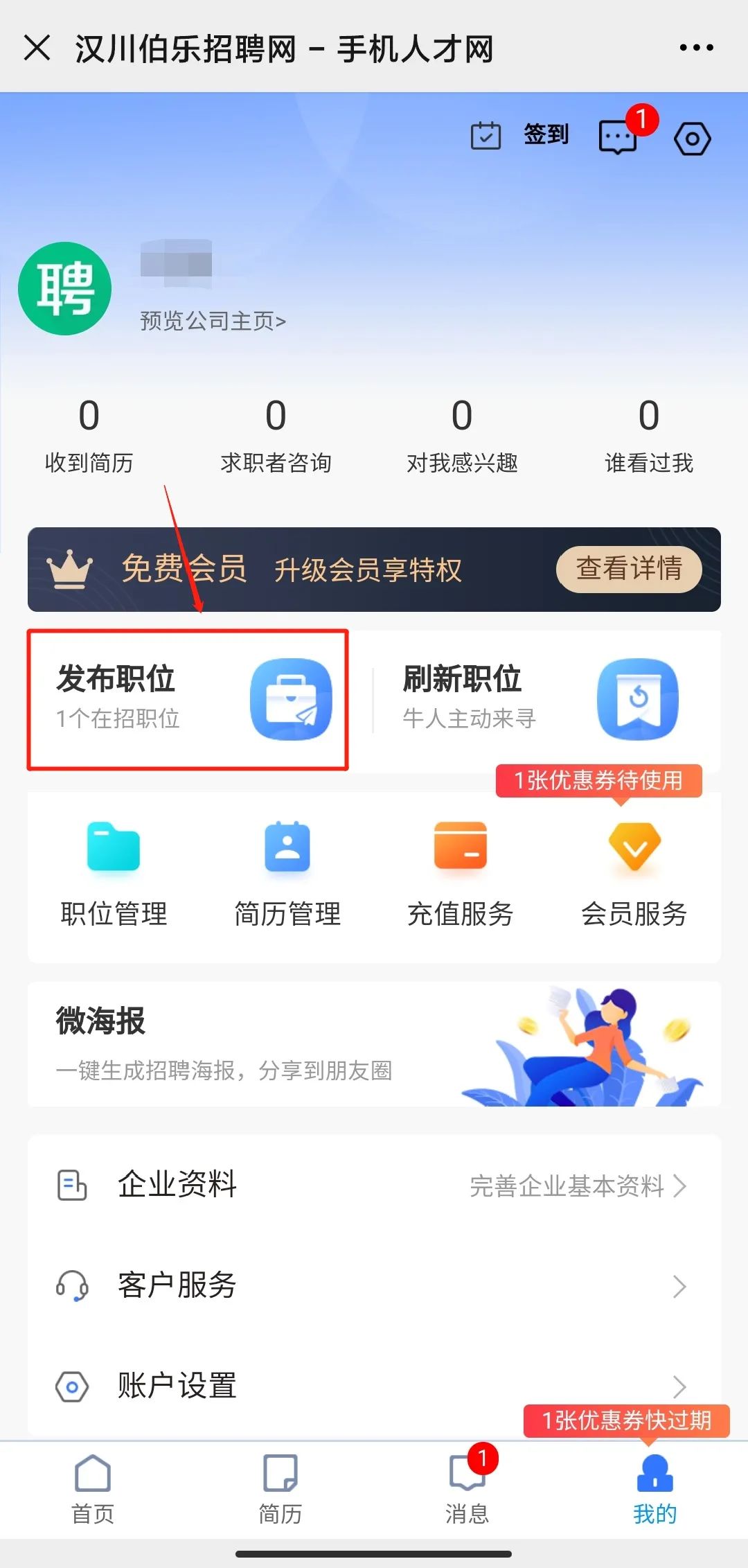Open 预览公司主页 company homepage link

pos(211,321)
